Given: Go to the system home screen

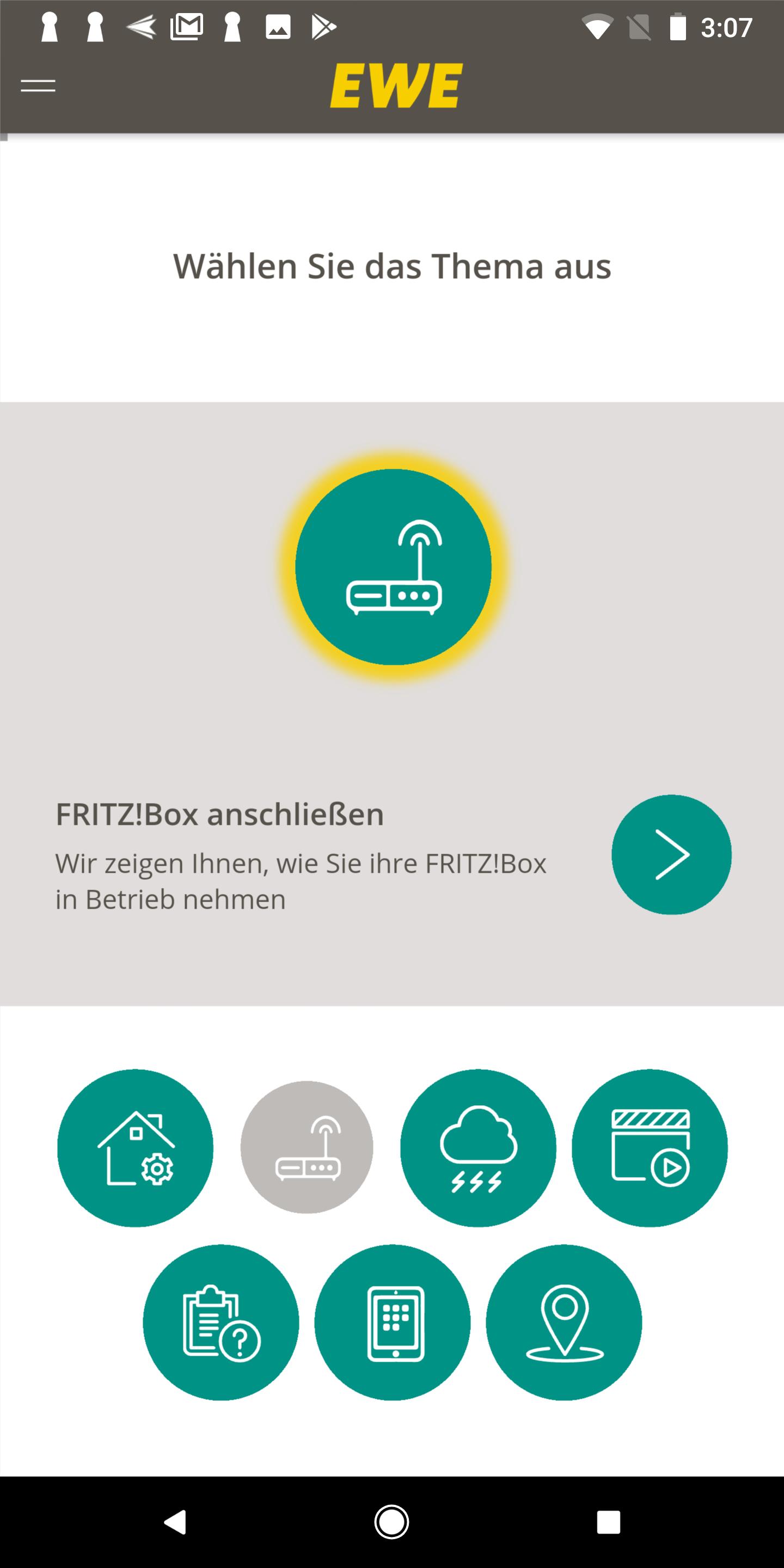Looking at the screenshot, I should (x=391, y=1522).
